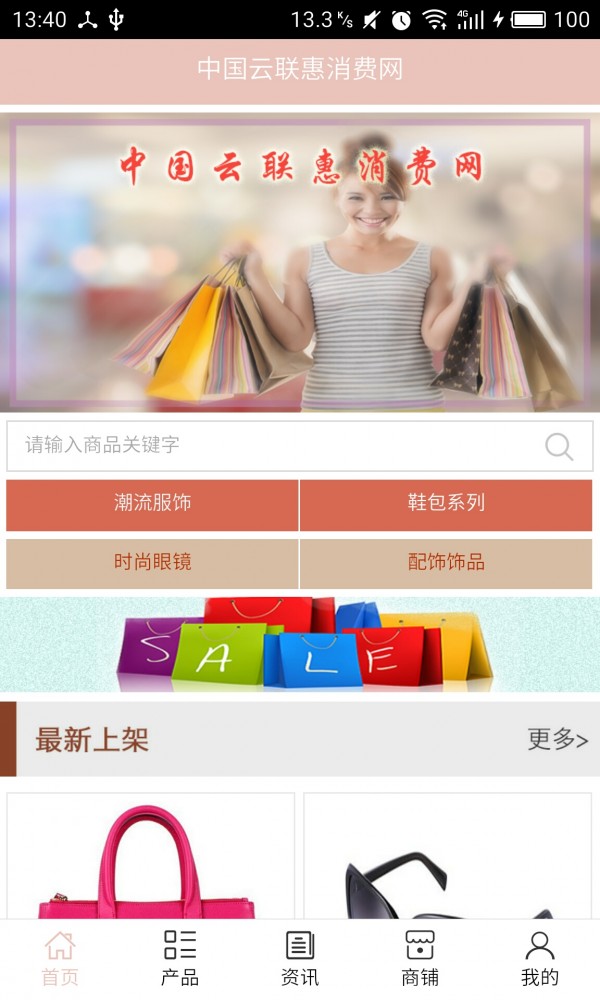Go to the 商铺 tab
600x1000 pixels.
(420, 958)
